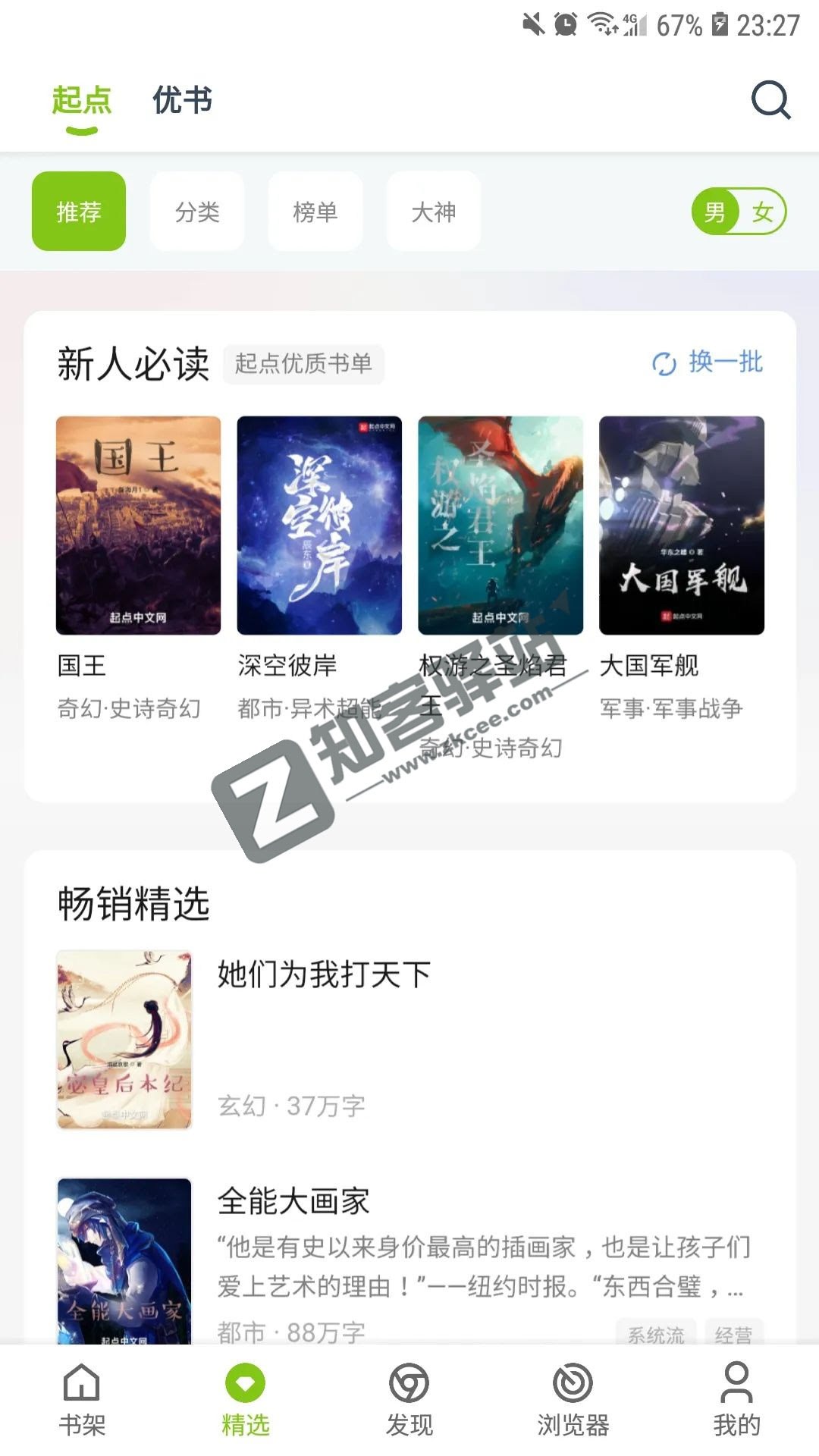819x1456 pixels.
Task: Open the 榜单 rankings selector
Action: (x=315, y=212)
